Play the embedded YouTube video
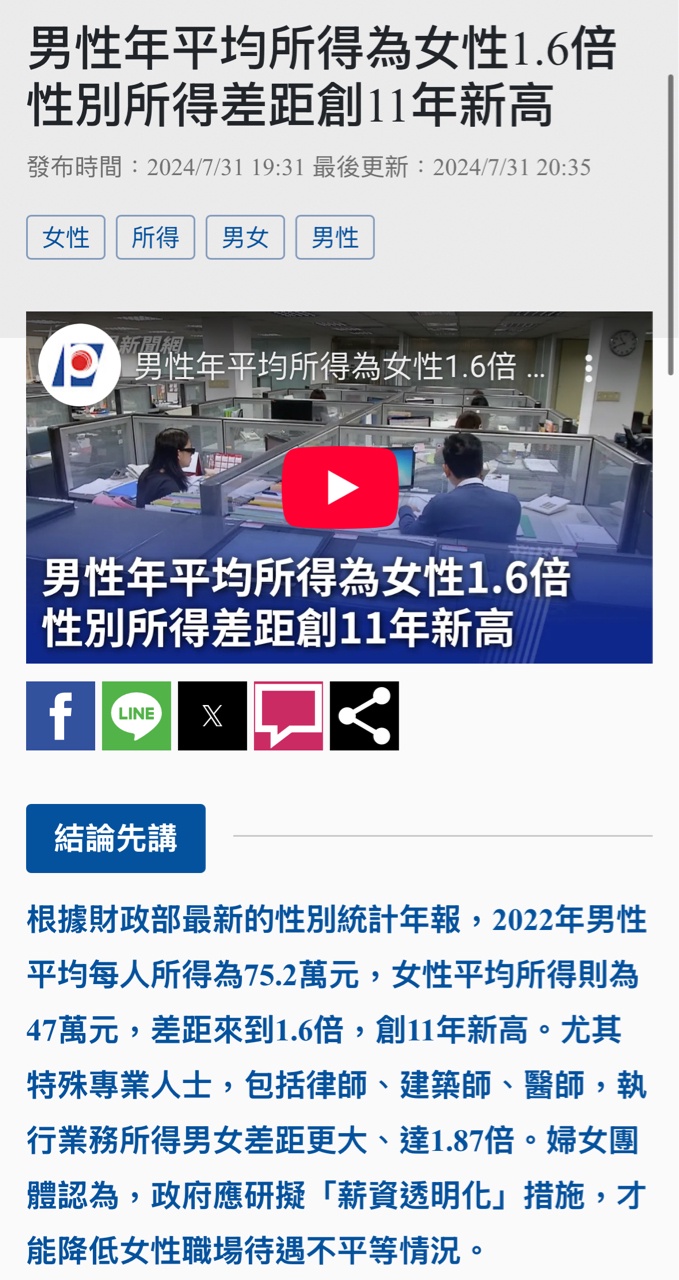Screen dimensions: 679x1280 click(340, 487)
